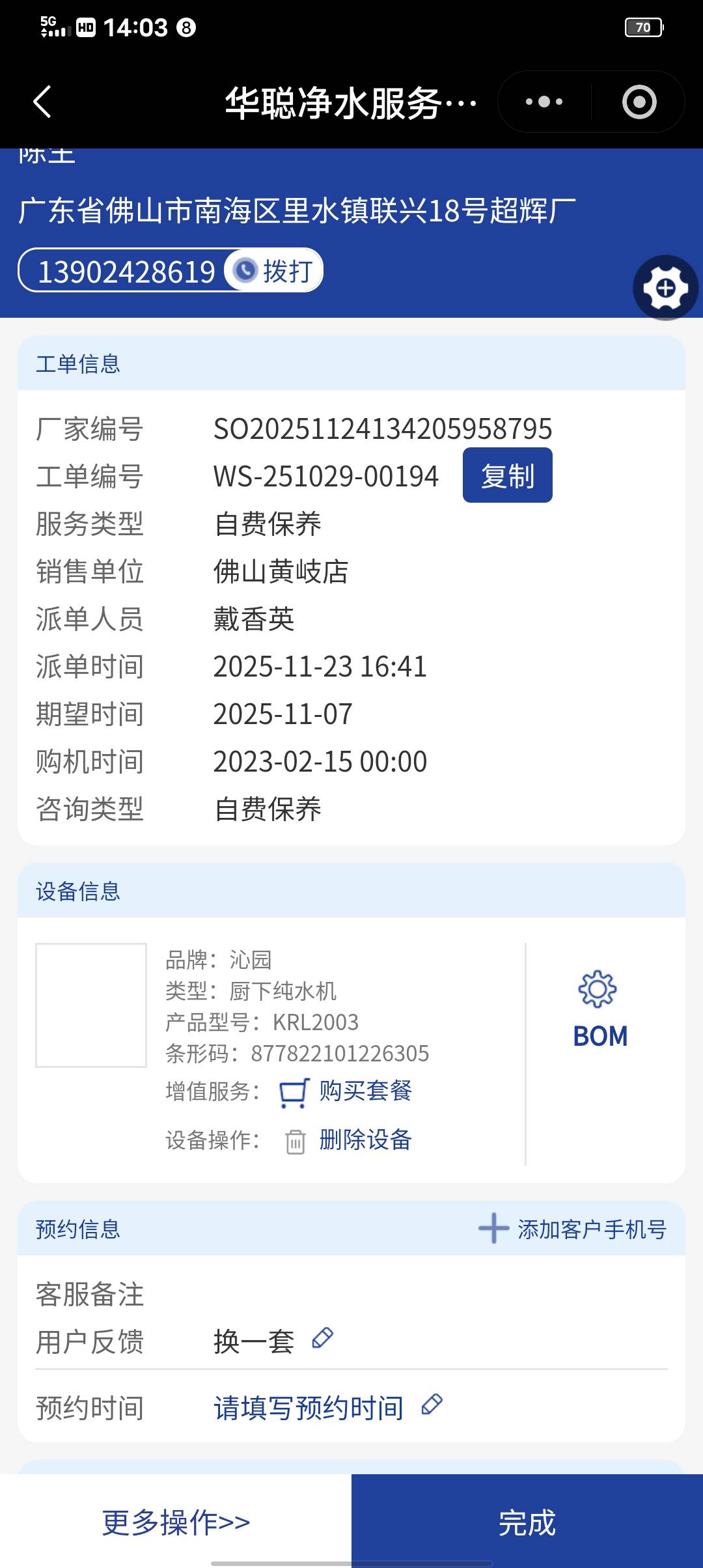
Task: Fill in the appointment time via 请填写预约时间
Action: (309, 1408)
